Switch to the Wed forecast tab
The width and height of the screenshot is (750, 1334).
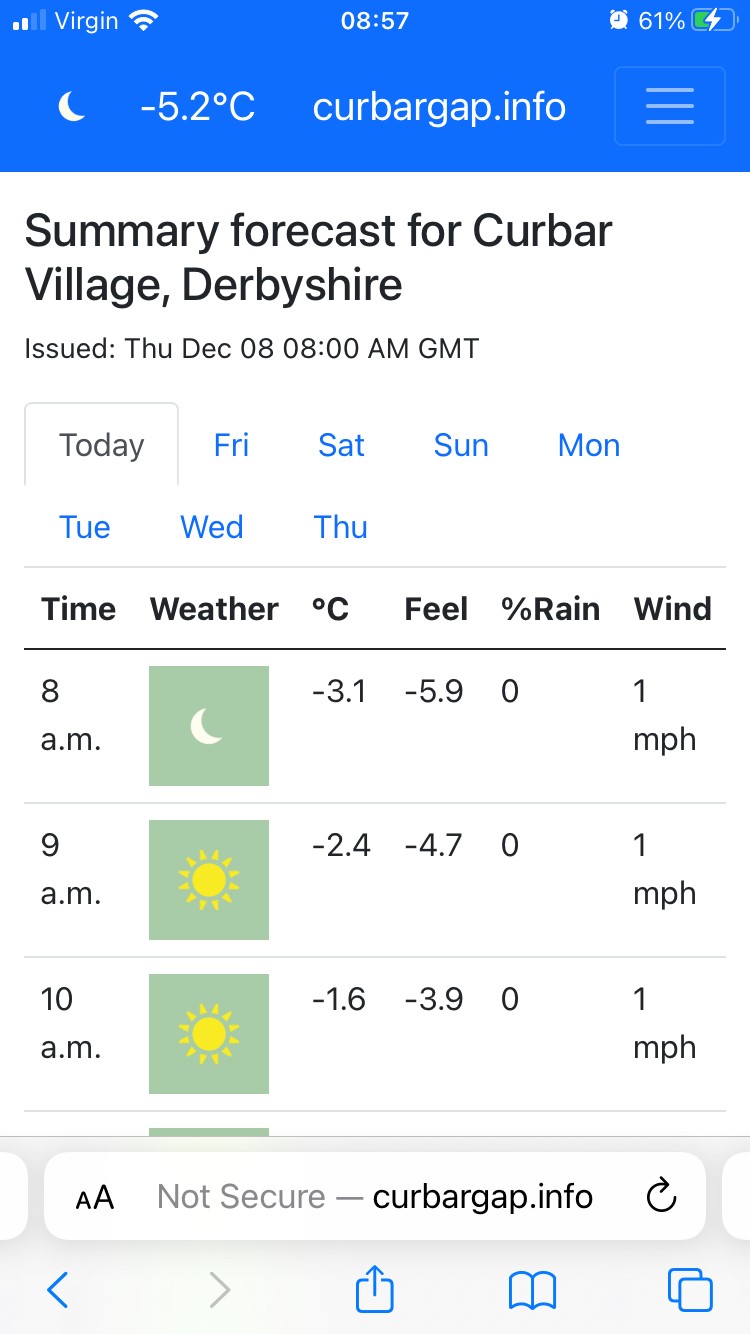click(211, 527)
